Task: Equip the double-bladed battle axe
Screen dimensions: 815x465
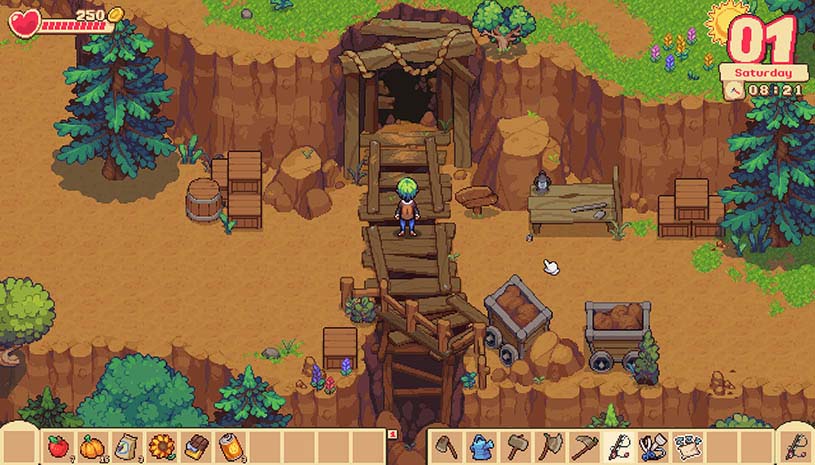Action: coord(551,446)
